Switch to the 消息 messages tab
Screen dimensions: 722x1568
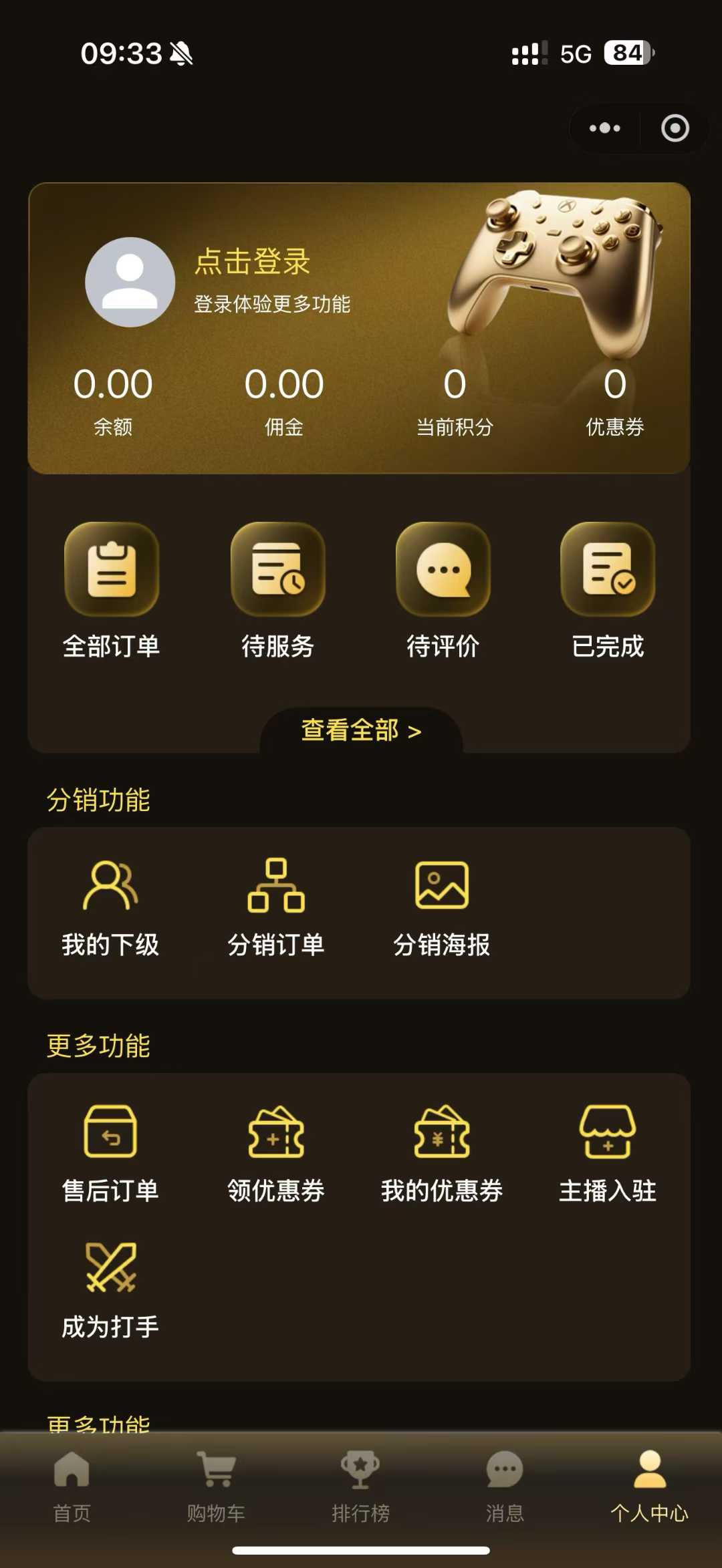coord(505,1484)
